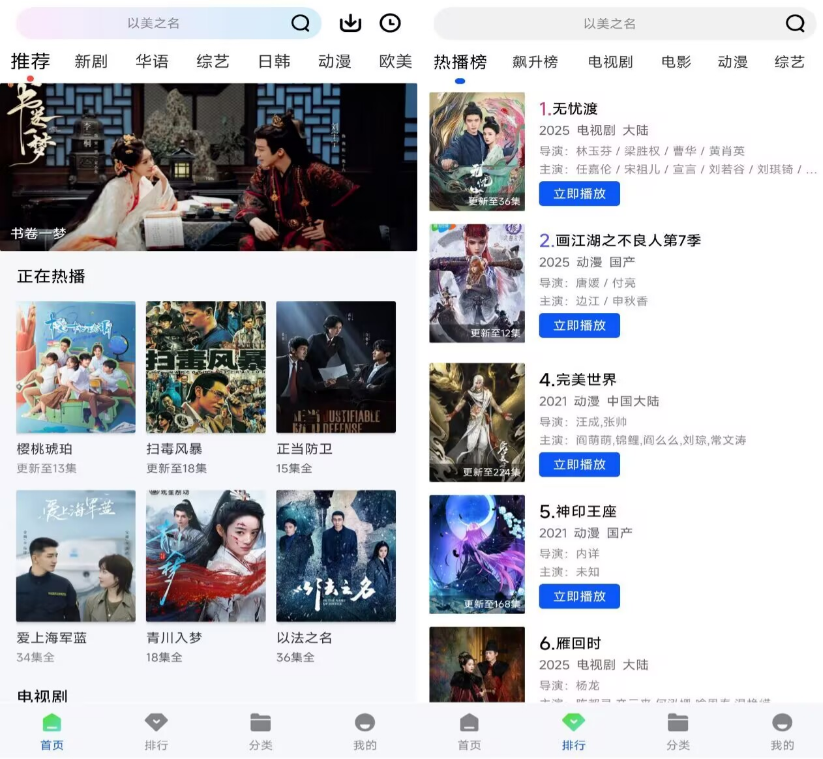Open the 以法之名 show card
Screen dimensions: 823x759
336,556
